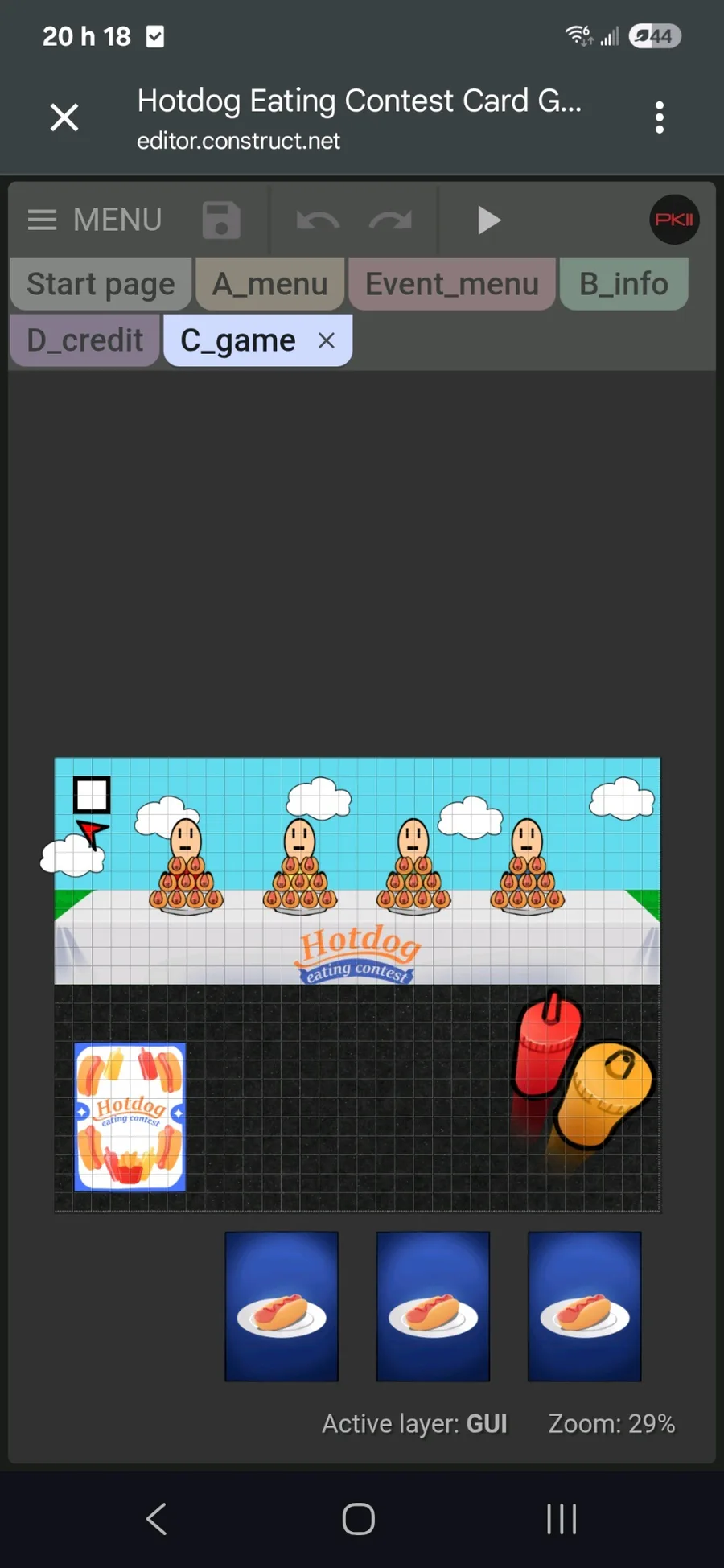The width and height of the screenshot is (724, 1568).
Task: Open the editor MENU
Action: 95,220
